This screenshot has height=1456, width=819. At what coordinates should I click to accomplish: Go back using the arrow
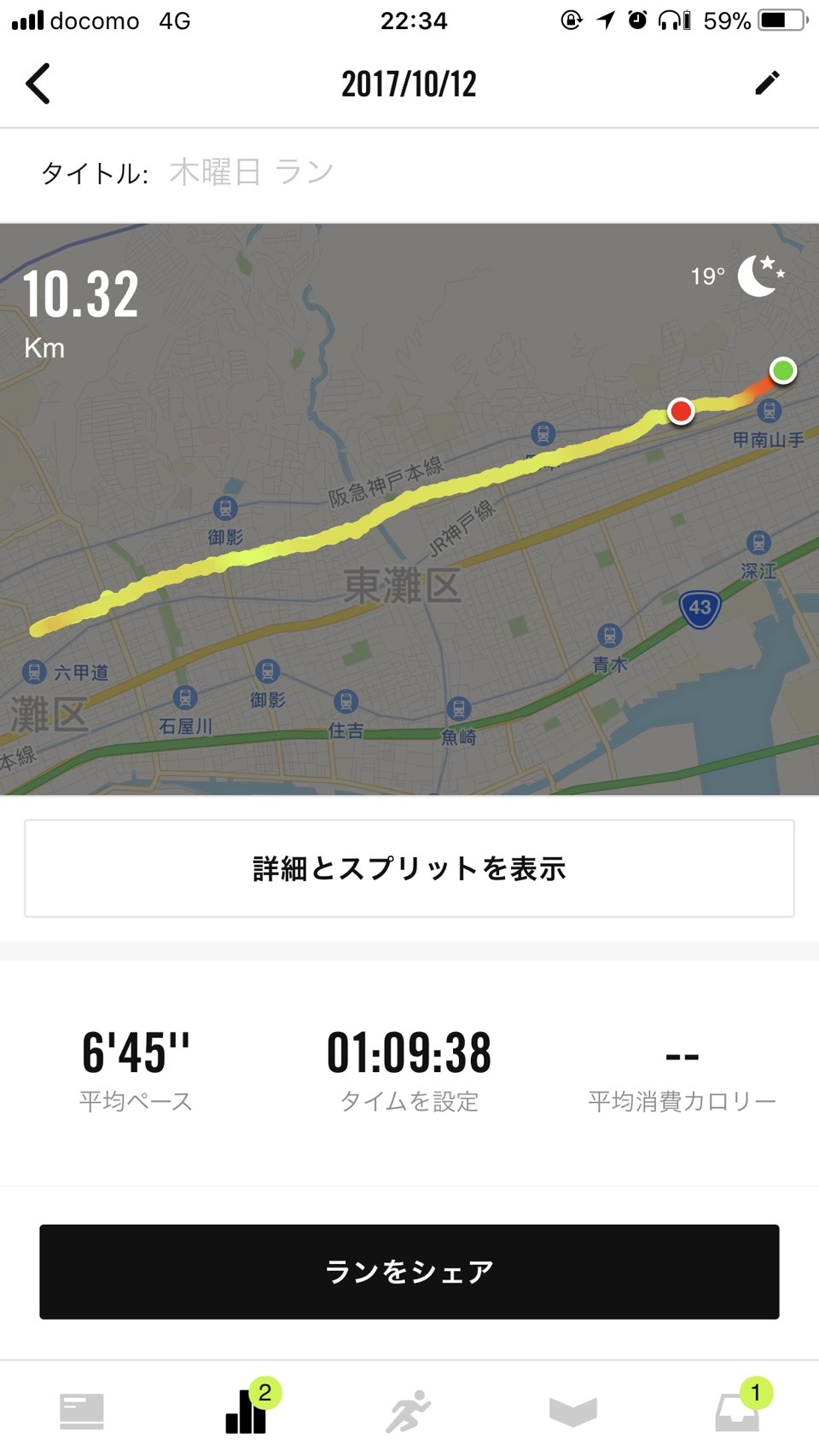click(38, 84)
